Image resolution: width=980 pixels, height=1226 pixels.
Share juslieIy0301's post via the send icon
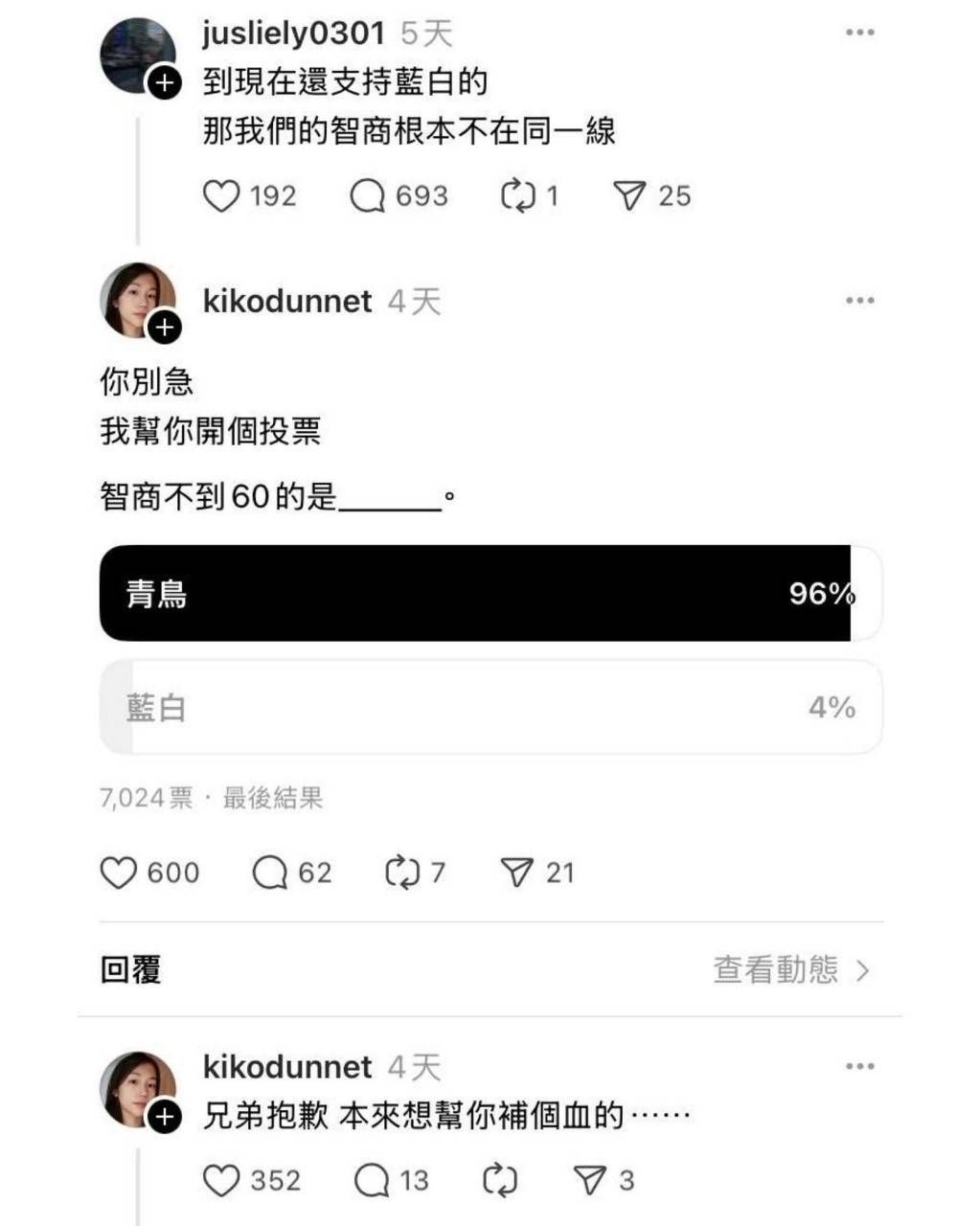628,196
